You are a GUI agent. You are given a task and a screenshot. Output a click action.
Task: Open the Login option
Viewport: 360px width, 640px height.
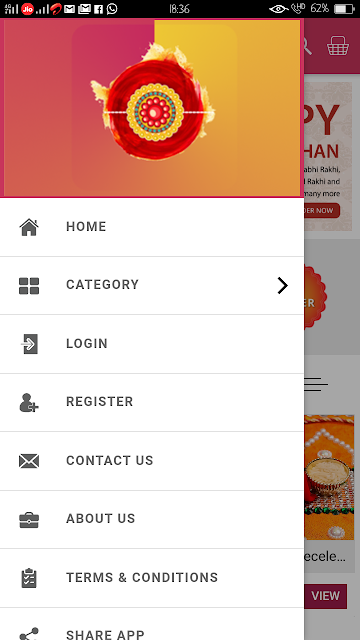(152, 344)
